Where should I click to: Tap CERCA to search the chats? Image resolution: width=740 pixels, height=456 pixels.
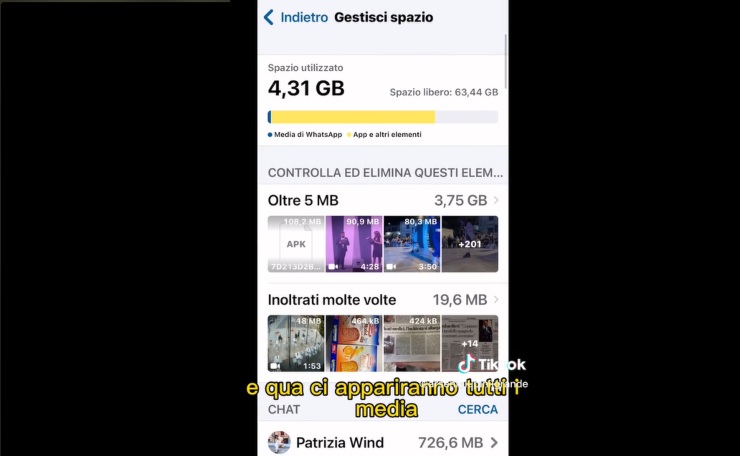click(477, 410)
